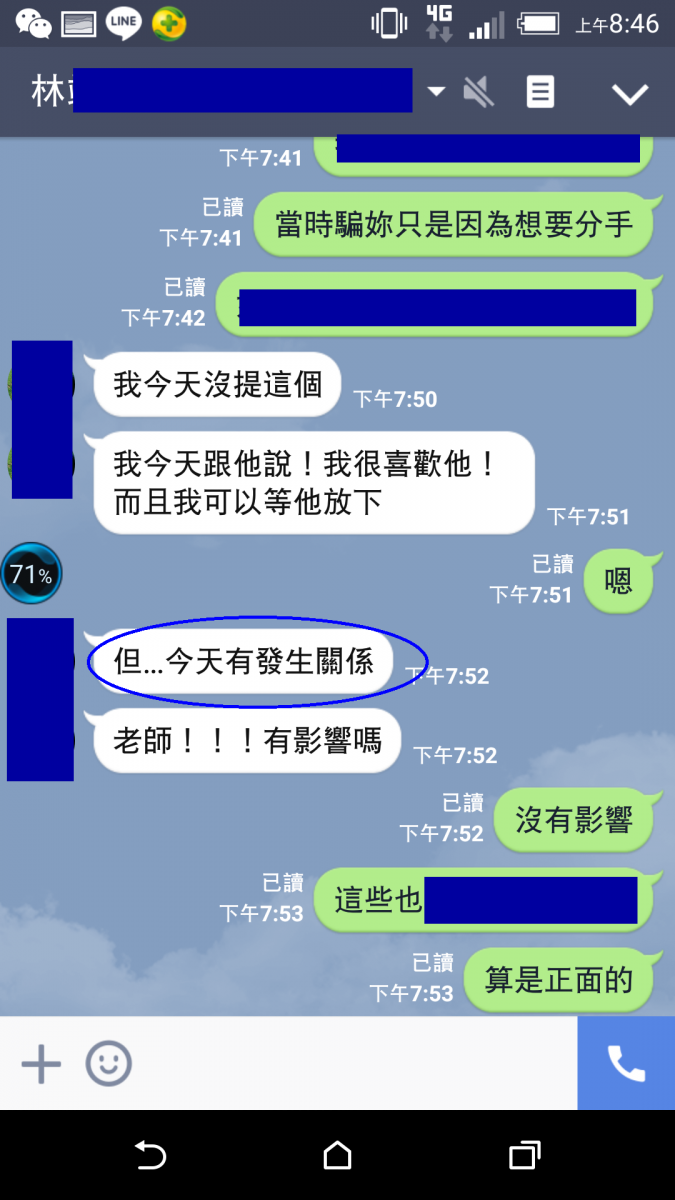This screenshot has width=675, height=1200.
Task: Open the notes icon in header
Action: 540,92
